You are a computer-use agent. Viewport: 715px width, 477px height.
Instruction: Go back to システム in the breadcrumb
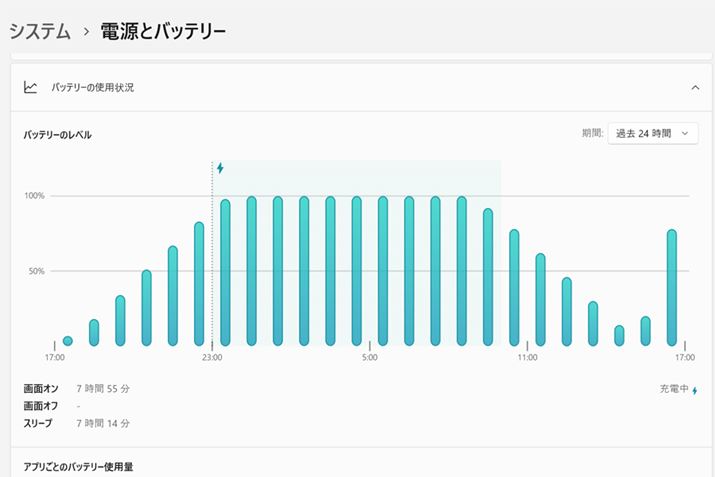[x=40, y=32]
